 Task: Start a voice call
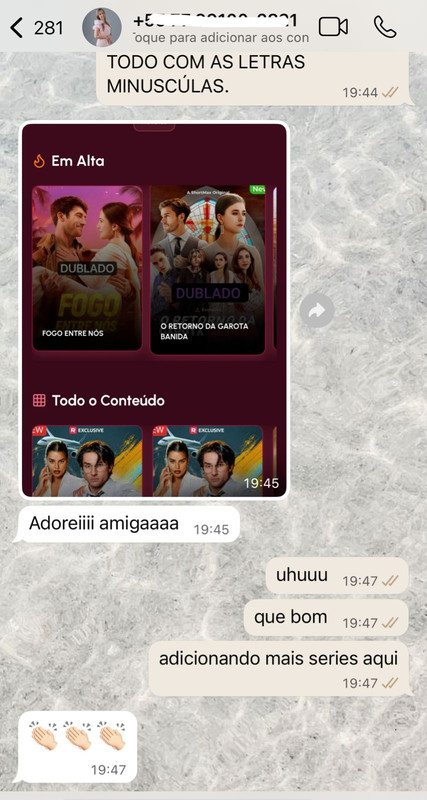coord(385,27)
